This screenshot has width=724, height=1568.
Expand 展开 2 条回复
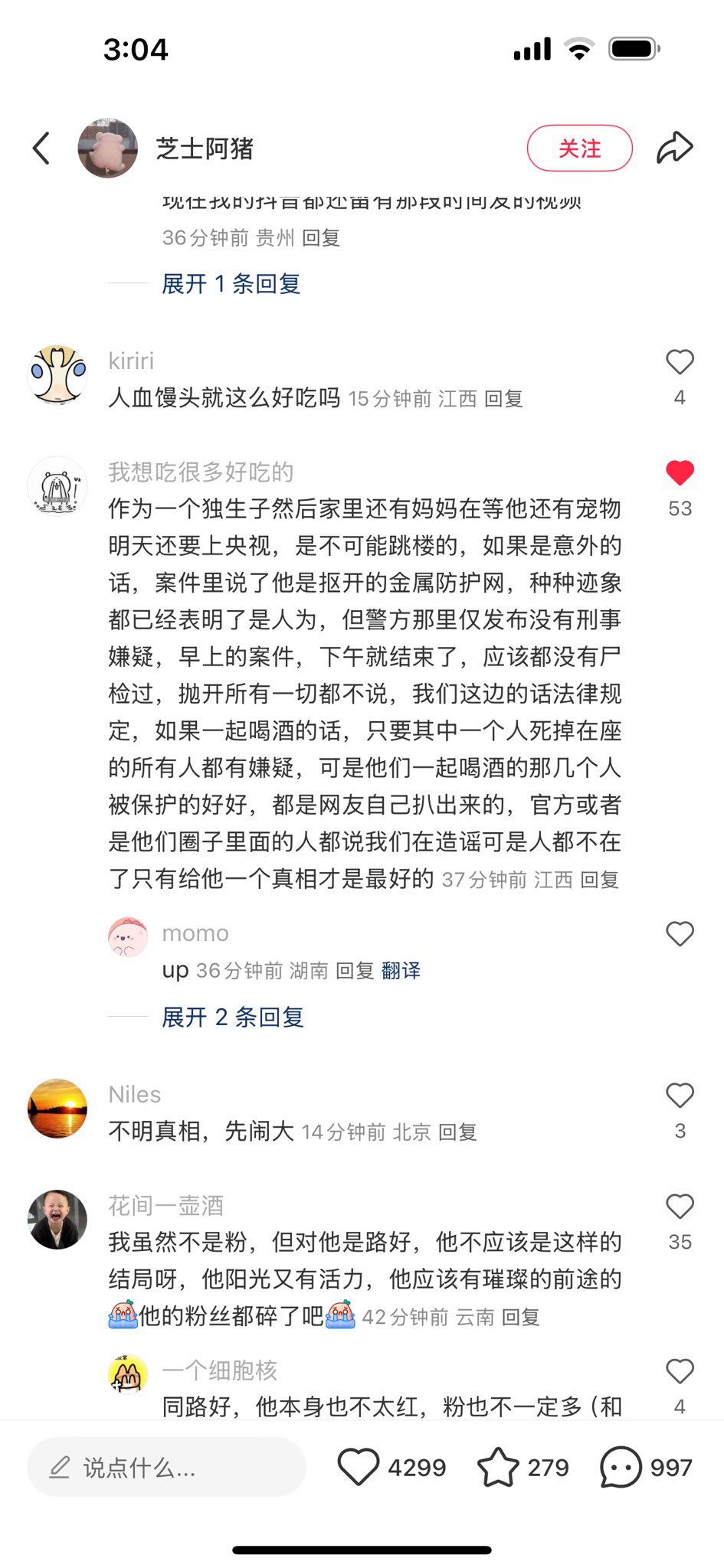point(233,1018)
